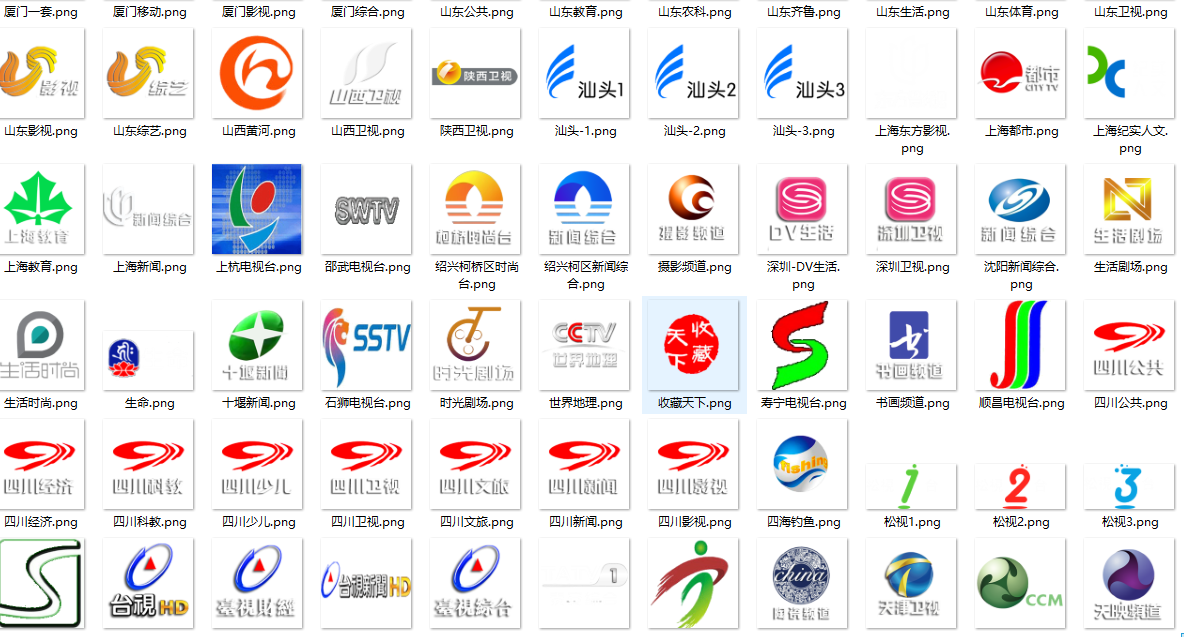The image size is (1184, 637).
Task: Select the 陕西卫视.png file
Action: [x=476, y=74]
